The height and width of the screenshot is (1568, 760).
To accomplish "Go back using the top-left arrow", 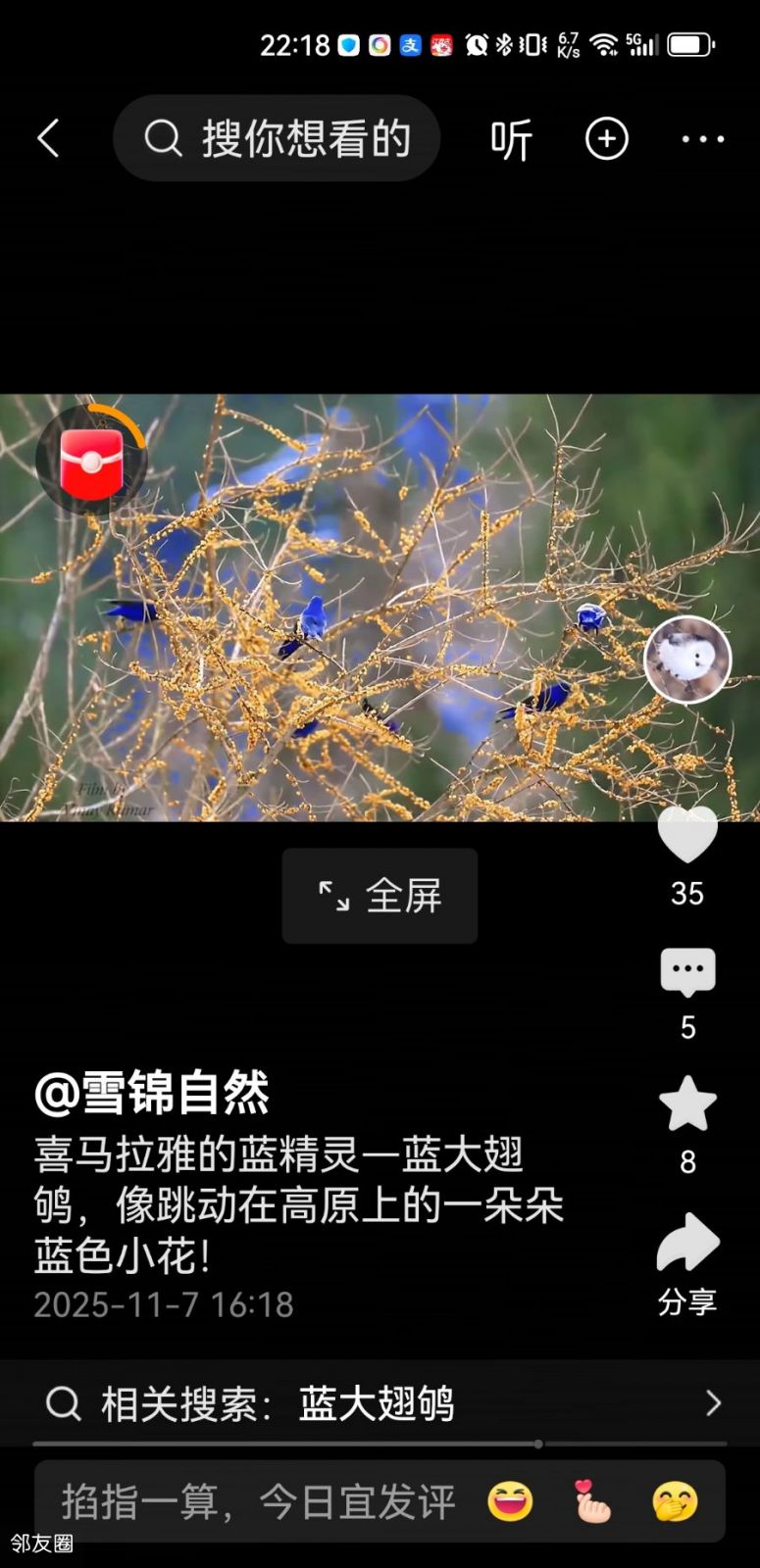I will pyautogui.click(x=48, y=138).
